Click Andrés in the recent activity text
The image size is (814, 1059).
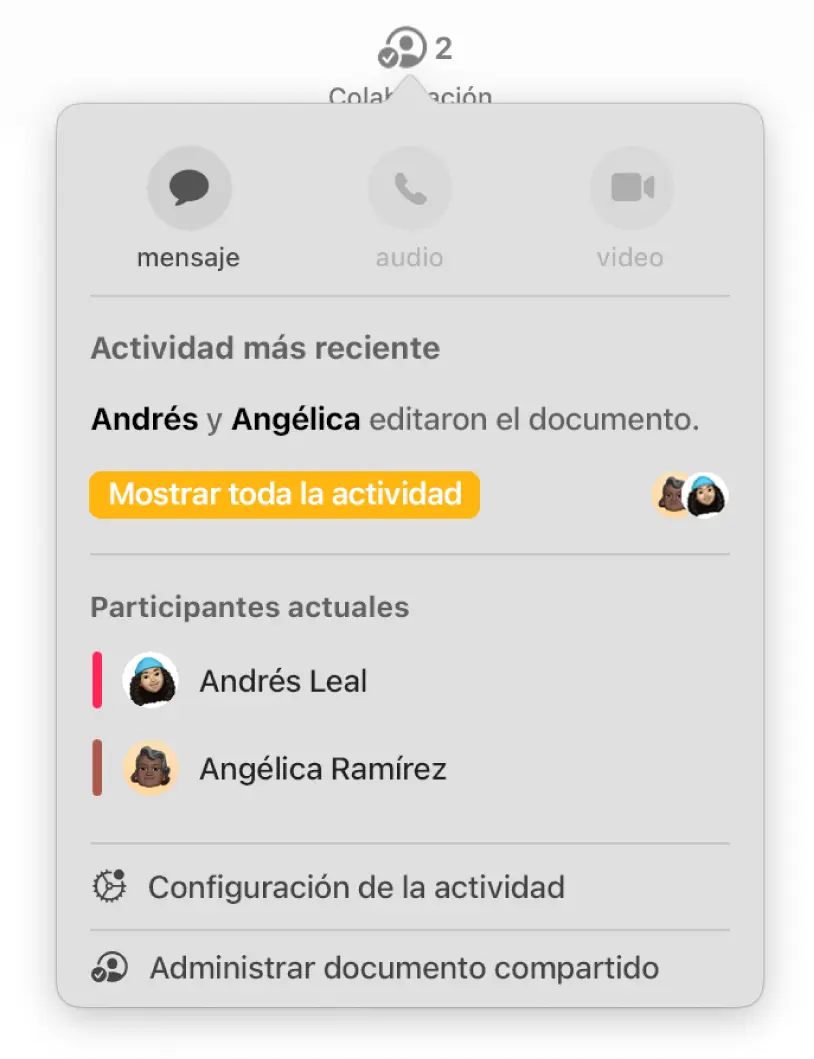click(143, 419)
